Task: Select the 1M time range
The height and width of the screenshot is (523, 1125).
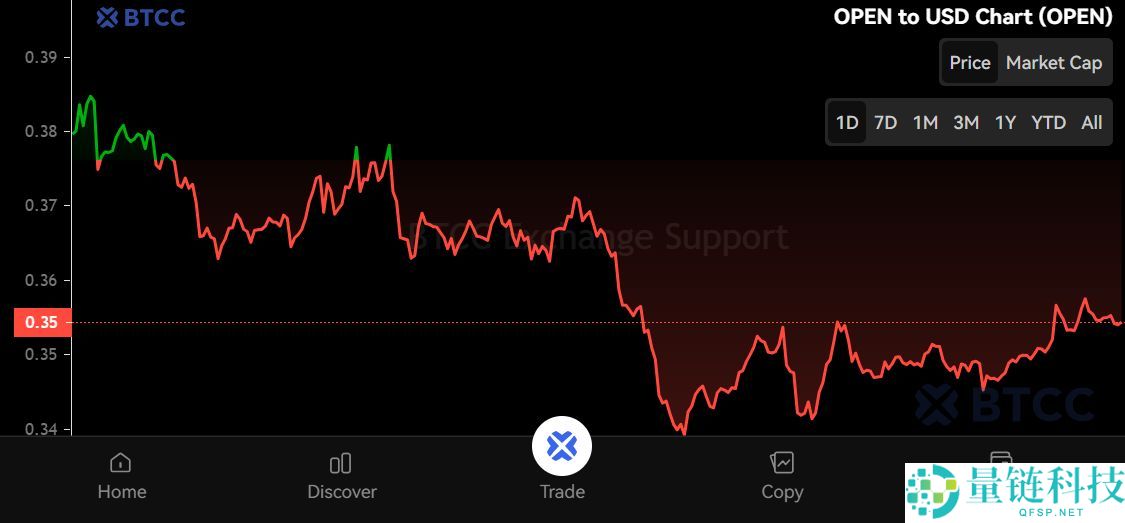Action: [x=925, y=123]
